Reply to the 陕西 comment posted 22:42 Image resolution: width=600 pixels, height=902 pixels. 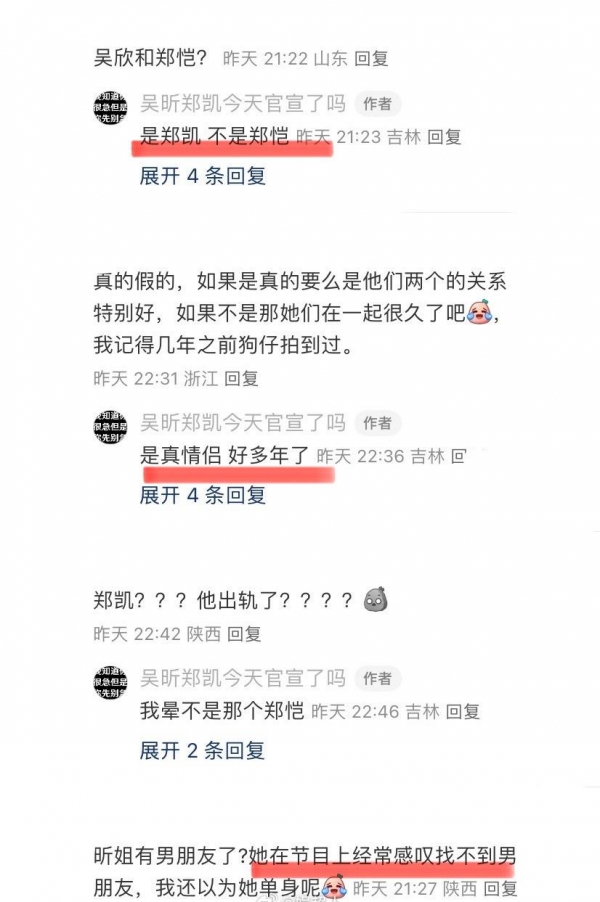point(243,634)
